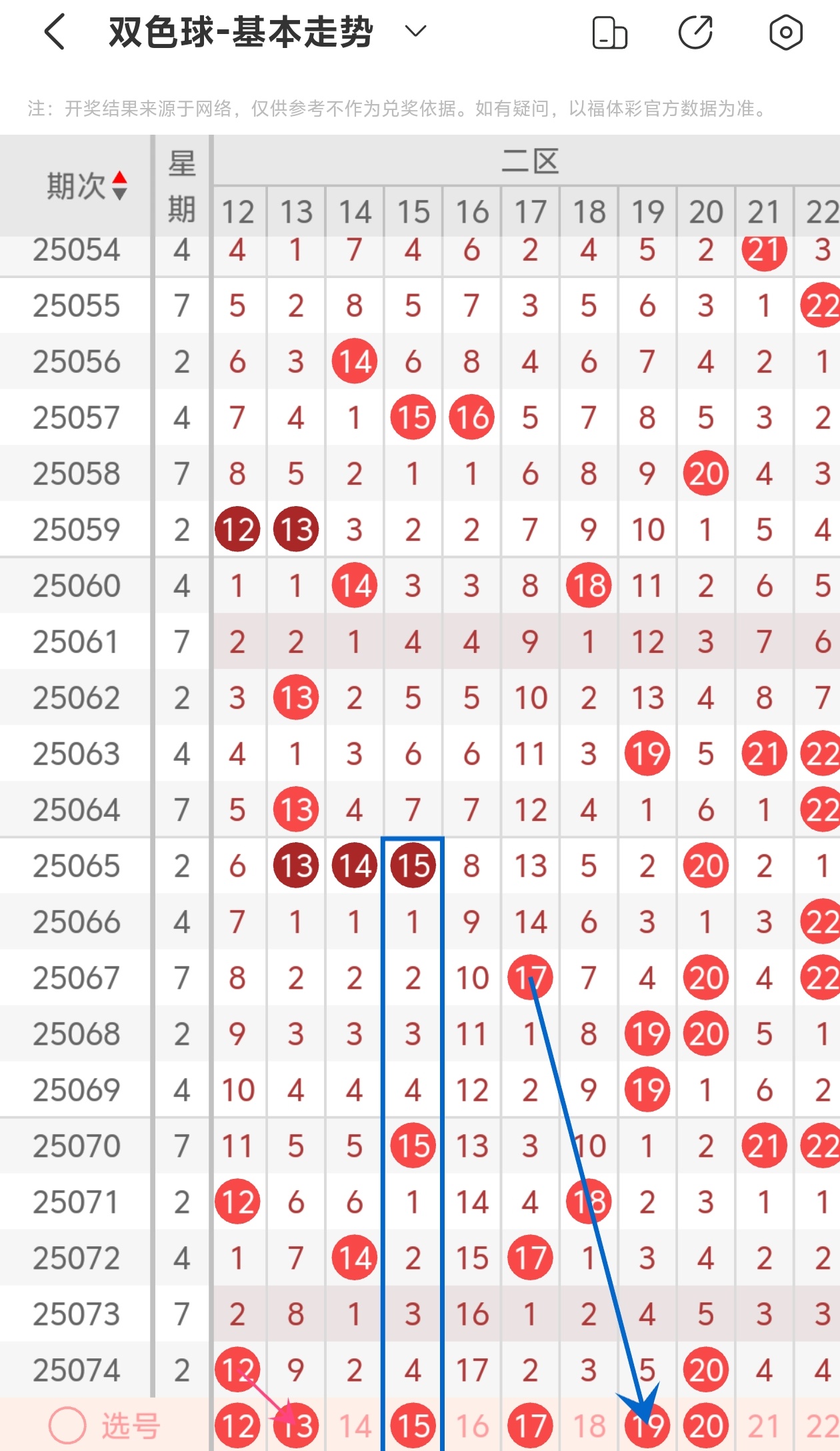
Task: Pick number 18 in the 选号 row
Action: pyautogui.click(x=589, y=1426)
